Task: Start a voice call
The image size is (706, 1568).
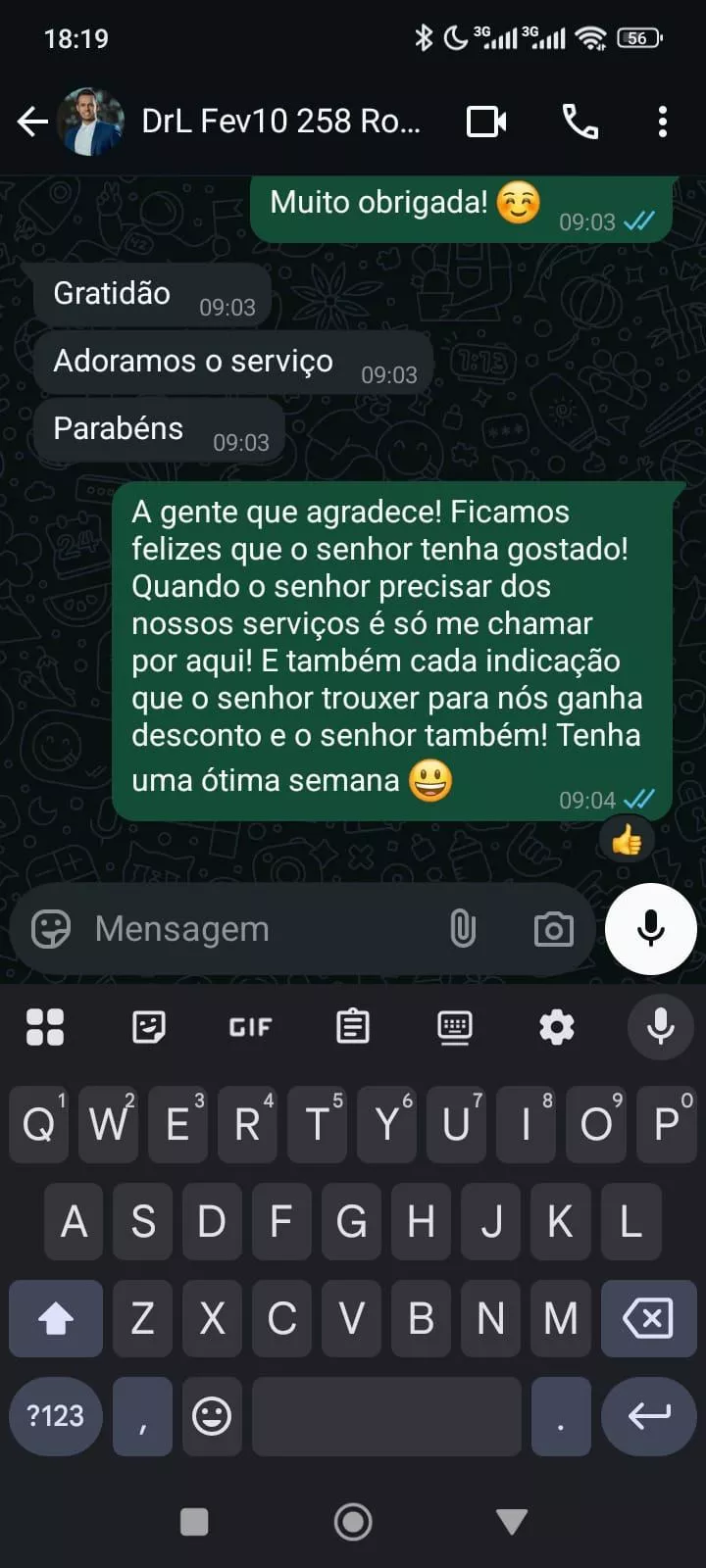Action: tap(580, 122)
